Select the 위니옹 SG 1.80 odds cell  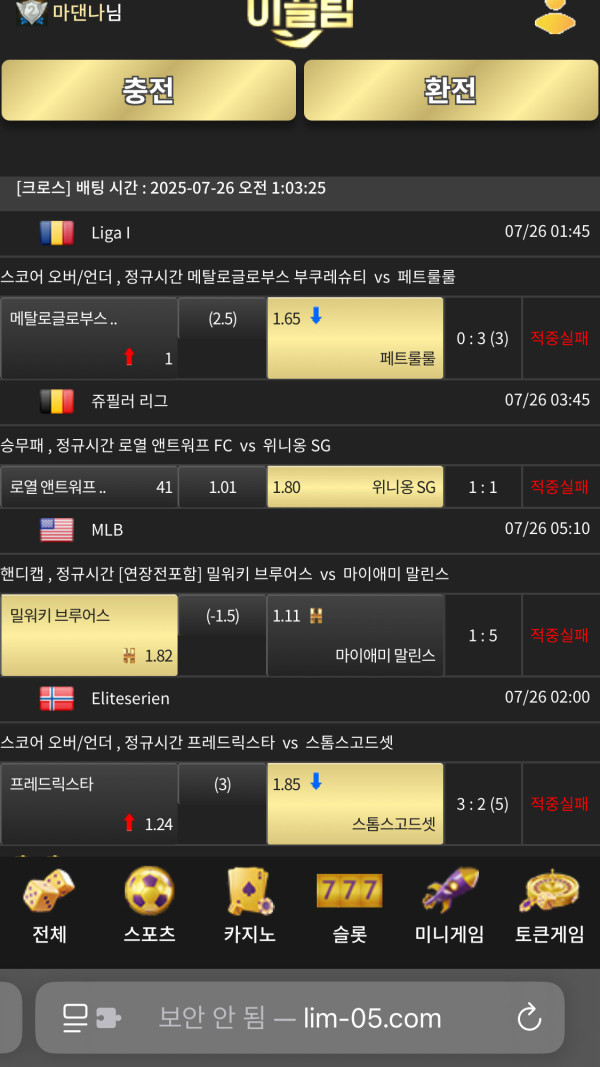[x=355, y=487]
